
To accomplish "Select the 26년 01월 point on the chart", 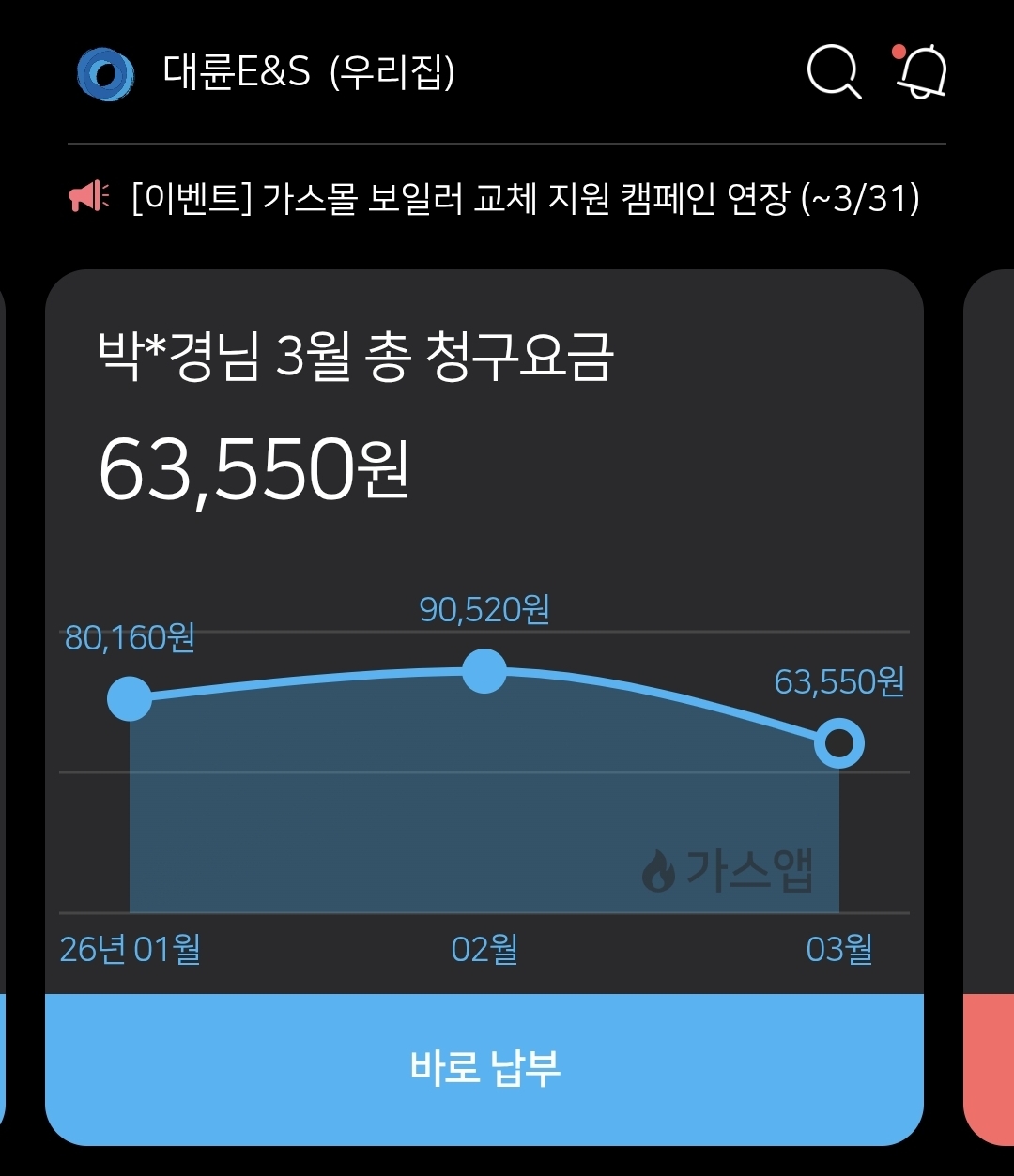I will click(130, 698).
